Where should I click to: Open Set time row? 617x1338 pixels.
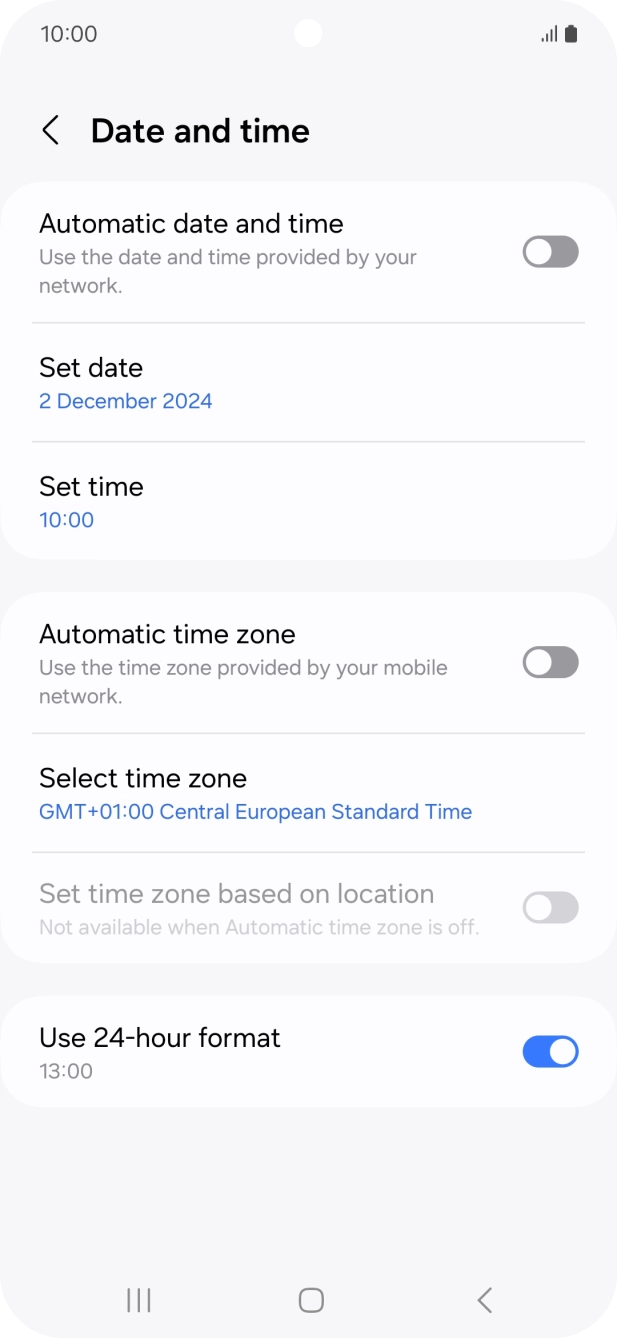(308, 502)
